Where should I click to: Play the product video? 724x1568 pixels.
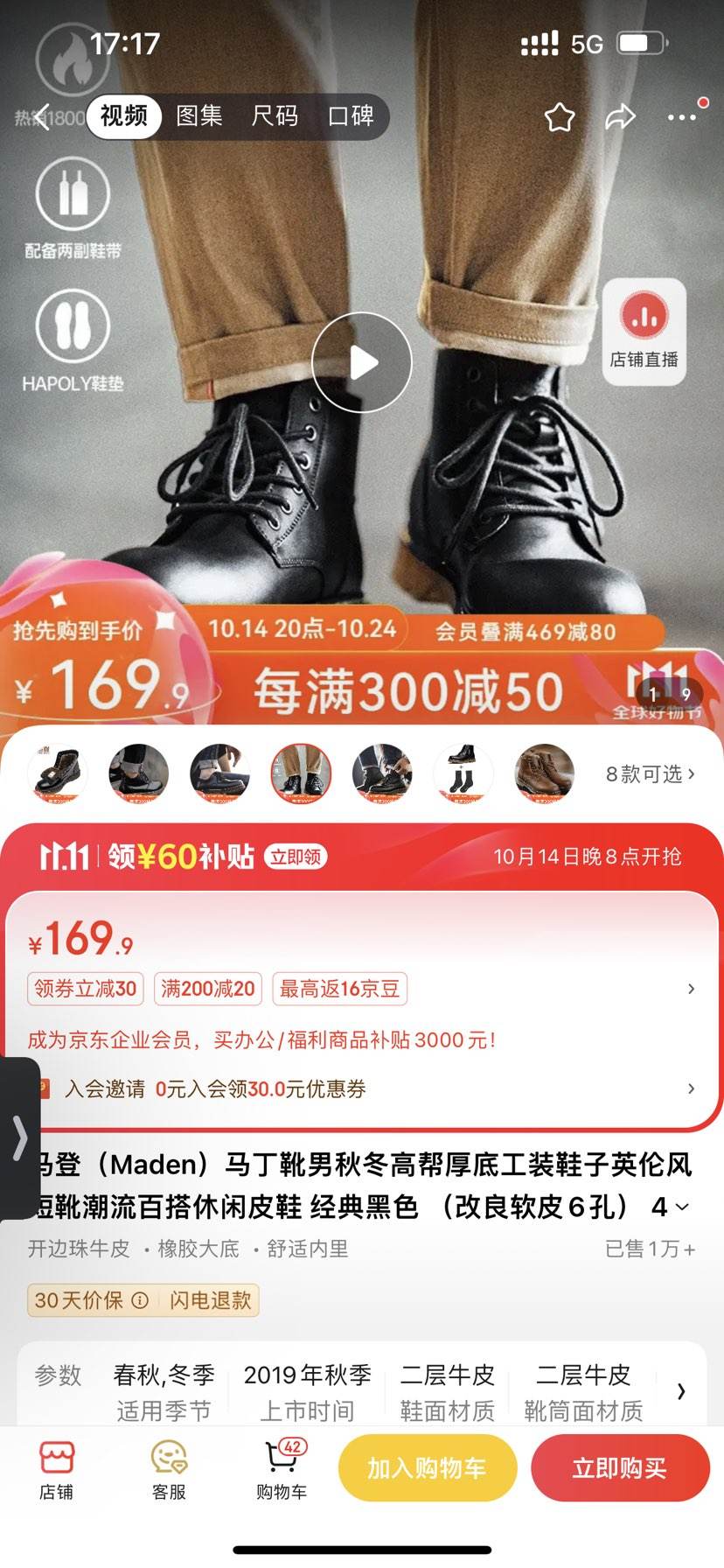[362, 362]
